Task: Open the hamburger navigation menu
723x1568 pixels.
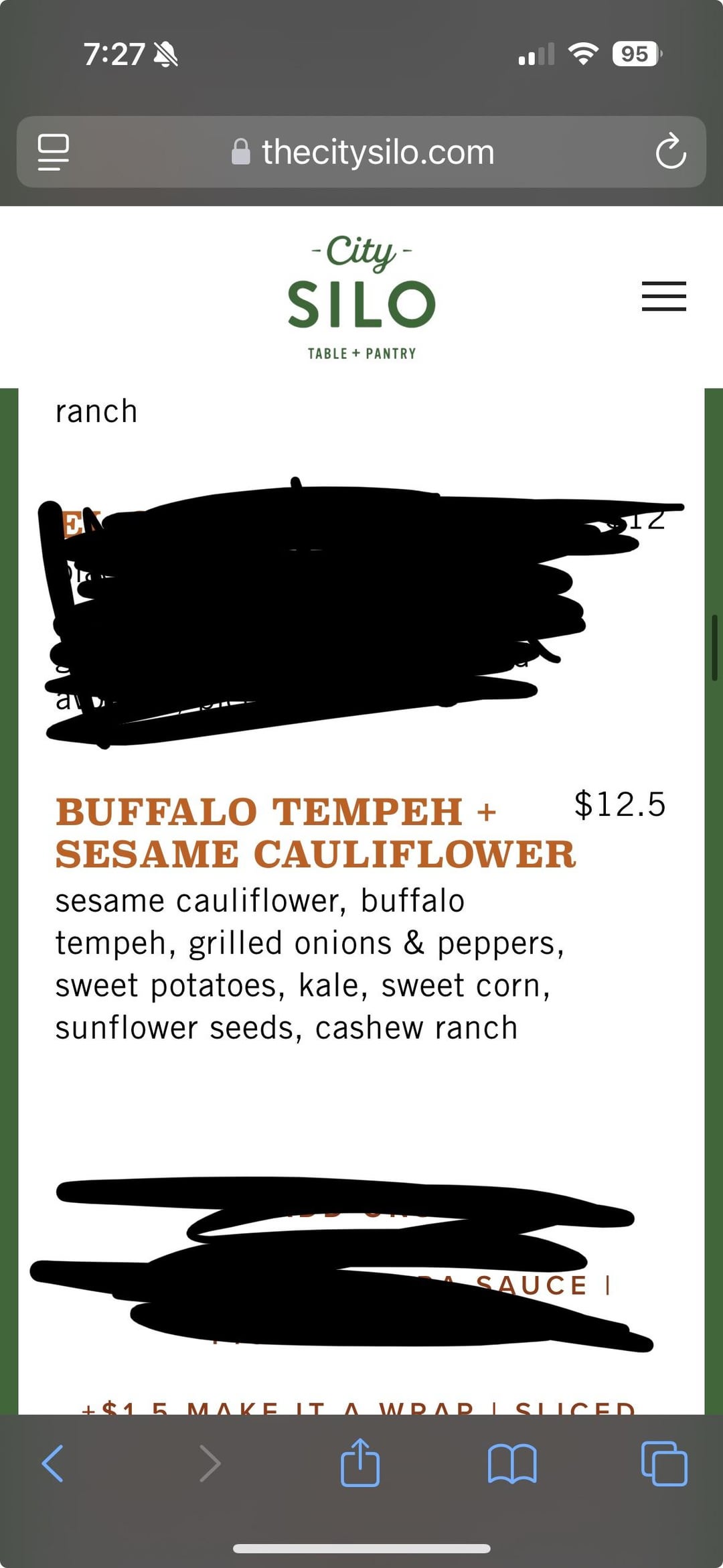Action: pyautogui.click(x=663, y=296)
